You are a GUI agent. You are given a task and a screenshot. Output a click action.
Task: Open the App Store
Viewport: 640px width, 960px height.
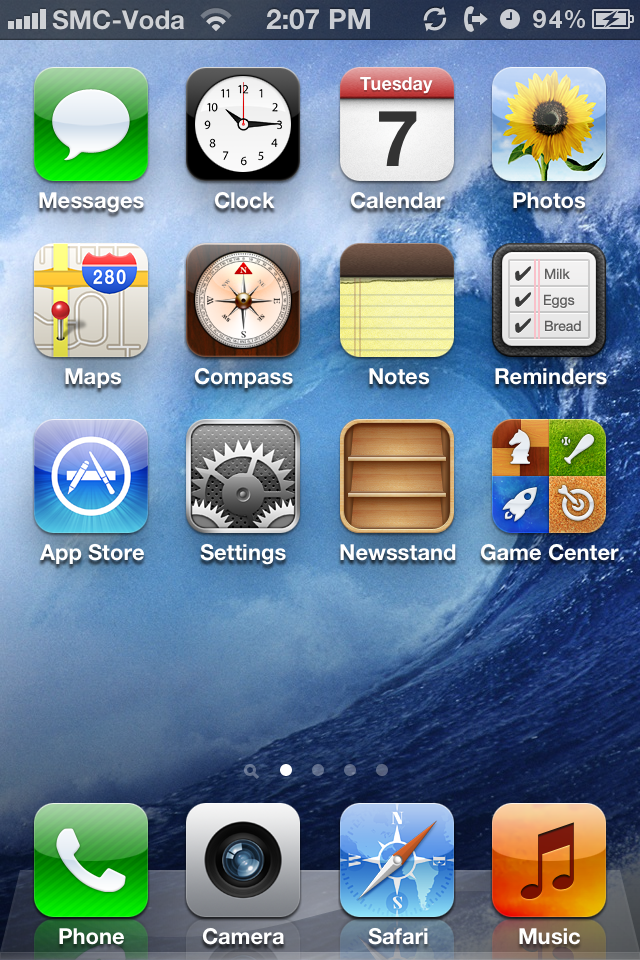coord(91,477)
